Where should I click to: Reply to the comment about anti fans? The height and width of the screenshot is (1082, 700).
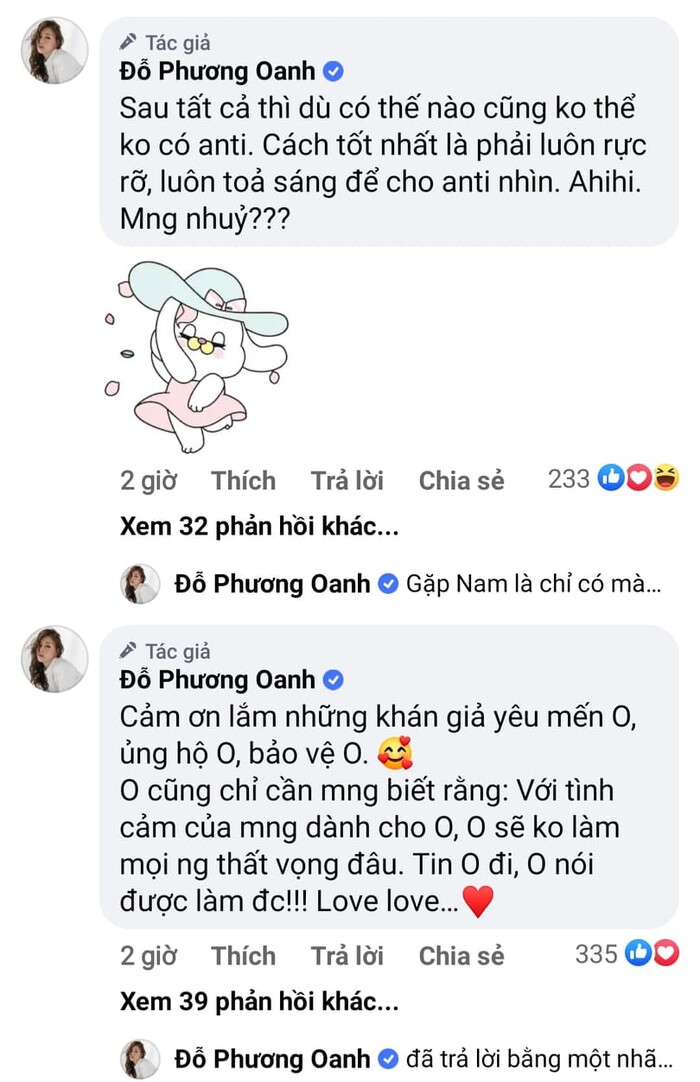tap(347, 481)
